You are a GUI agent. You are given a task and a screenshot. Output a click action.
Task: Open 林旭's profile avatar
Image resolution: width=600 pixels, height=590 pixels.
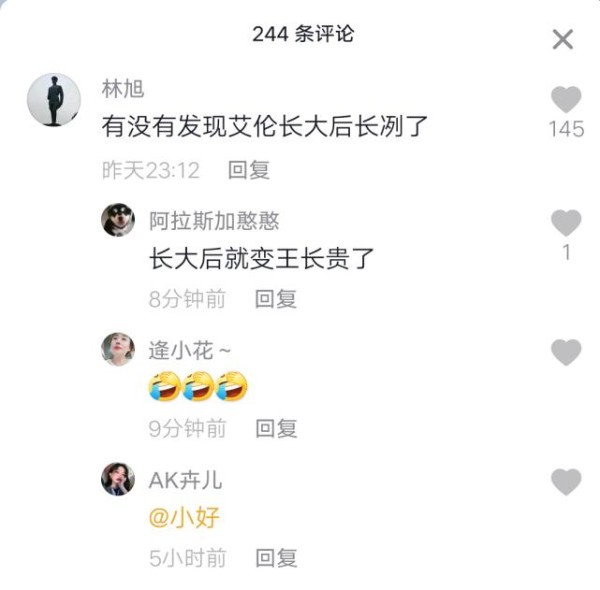click(x=54, y=101)
